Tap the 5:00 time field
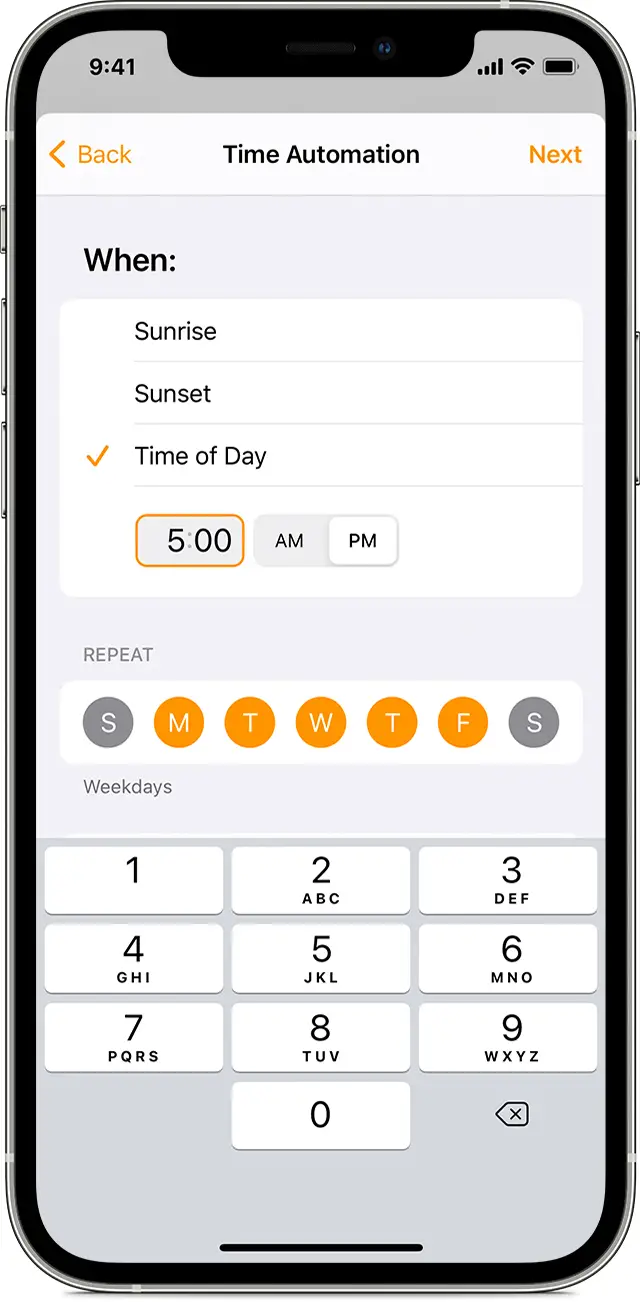640x1302 pixels. point(190,541)
